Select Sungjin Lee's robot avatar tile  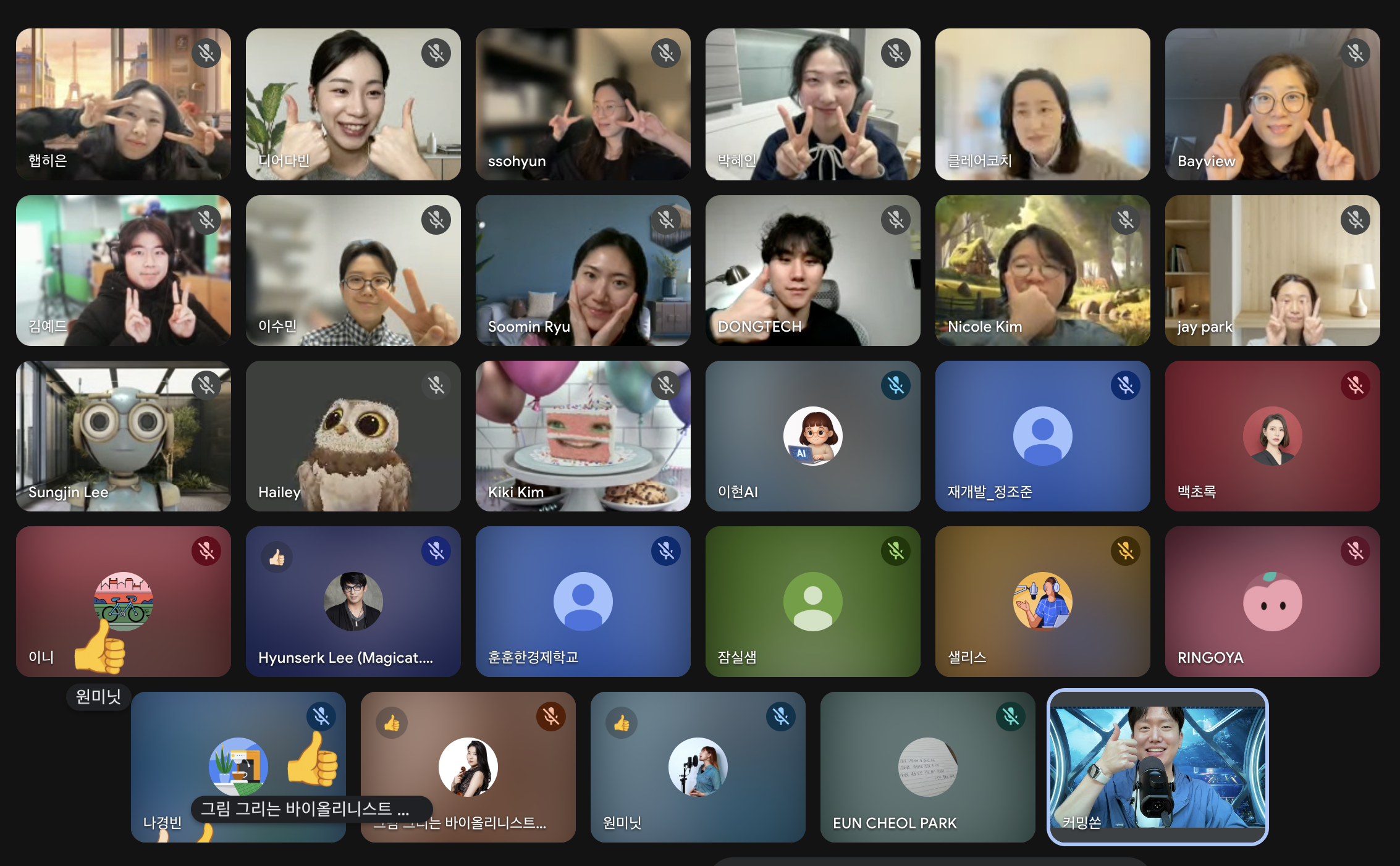point(123,436)
